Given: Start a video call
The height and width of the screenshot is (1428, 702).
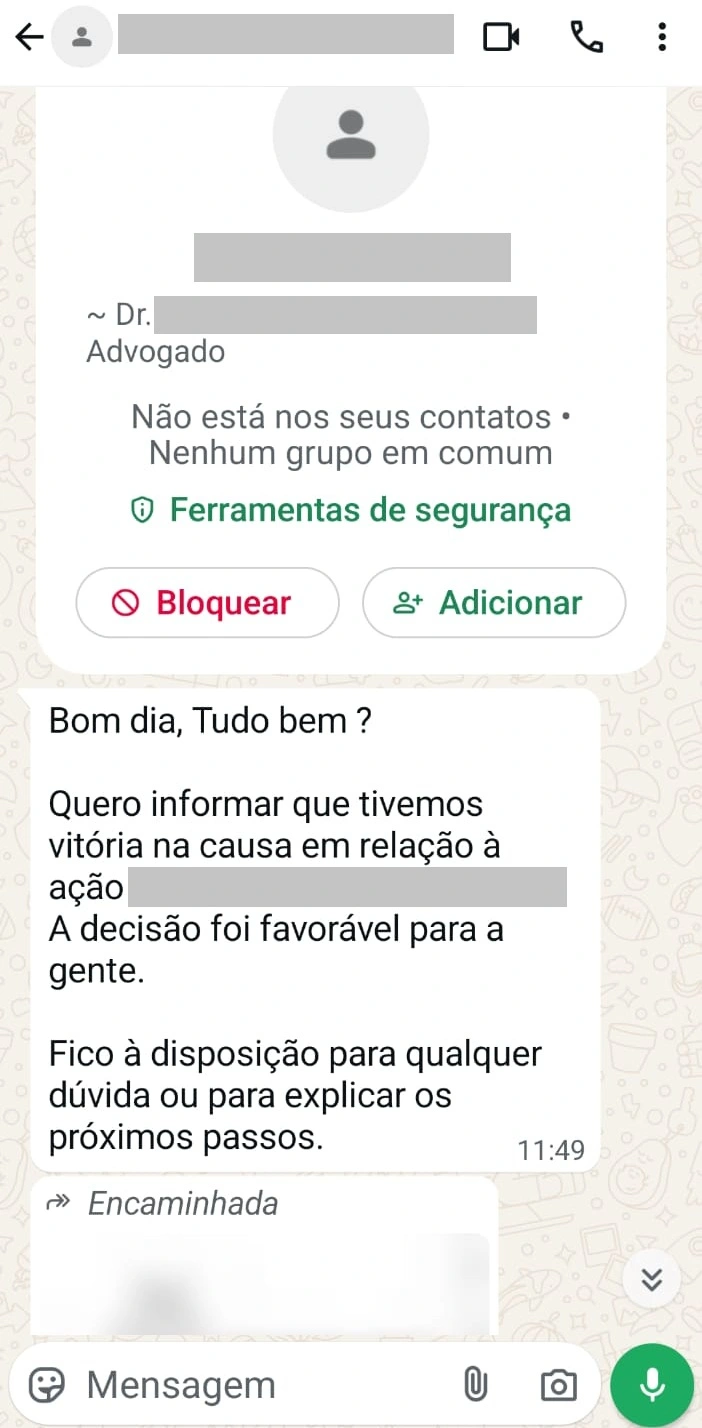Looking at the screenshot, I should pos(501,37).
